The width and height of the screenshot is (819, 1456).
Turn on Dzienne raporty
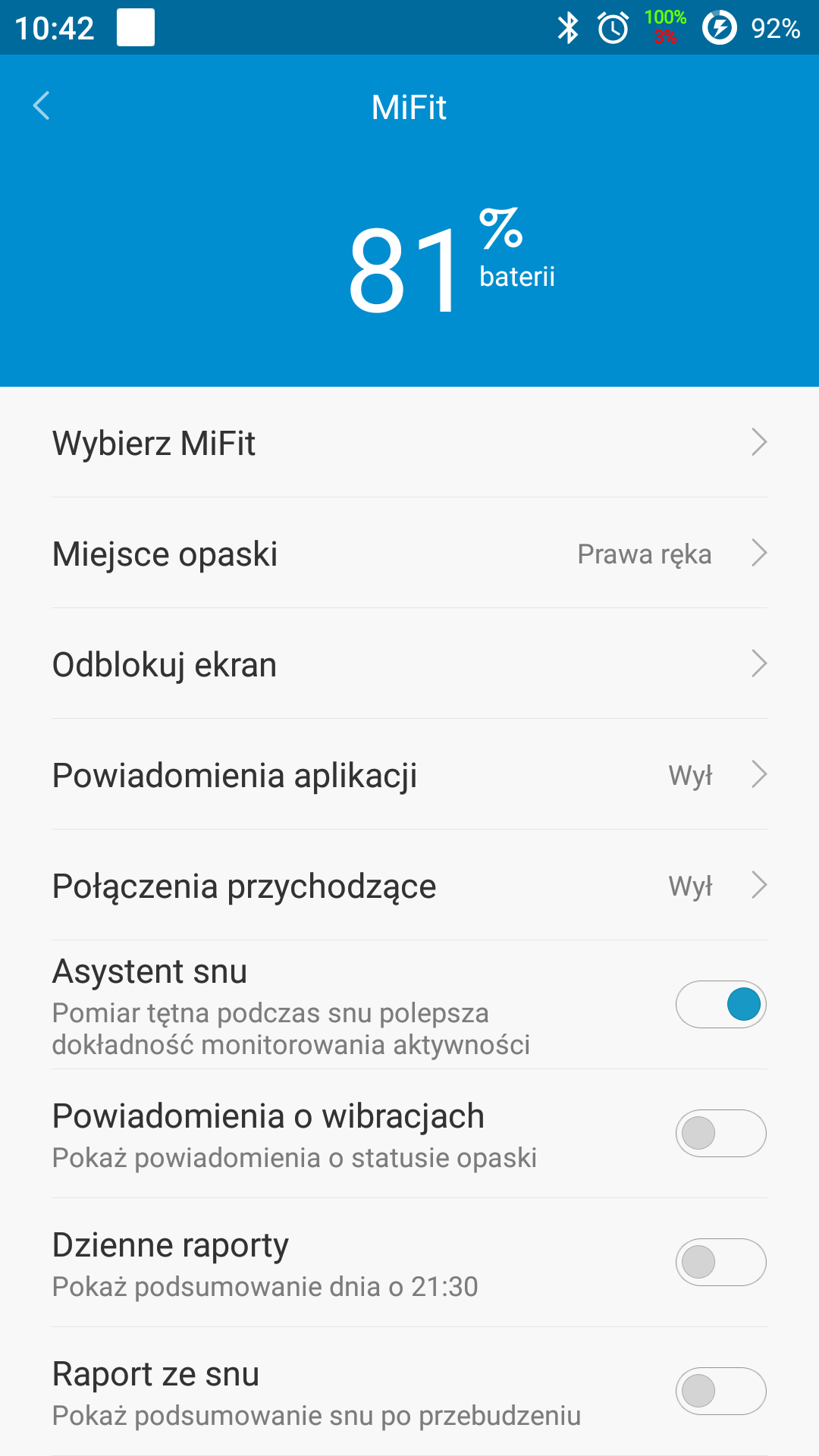tap(721, 1262)
